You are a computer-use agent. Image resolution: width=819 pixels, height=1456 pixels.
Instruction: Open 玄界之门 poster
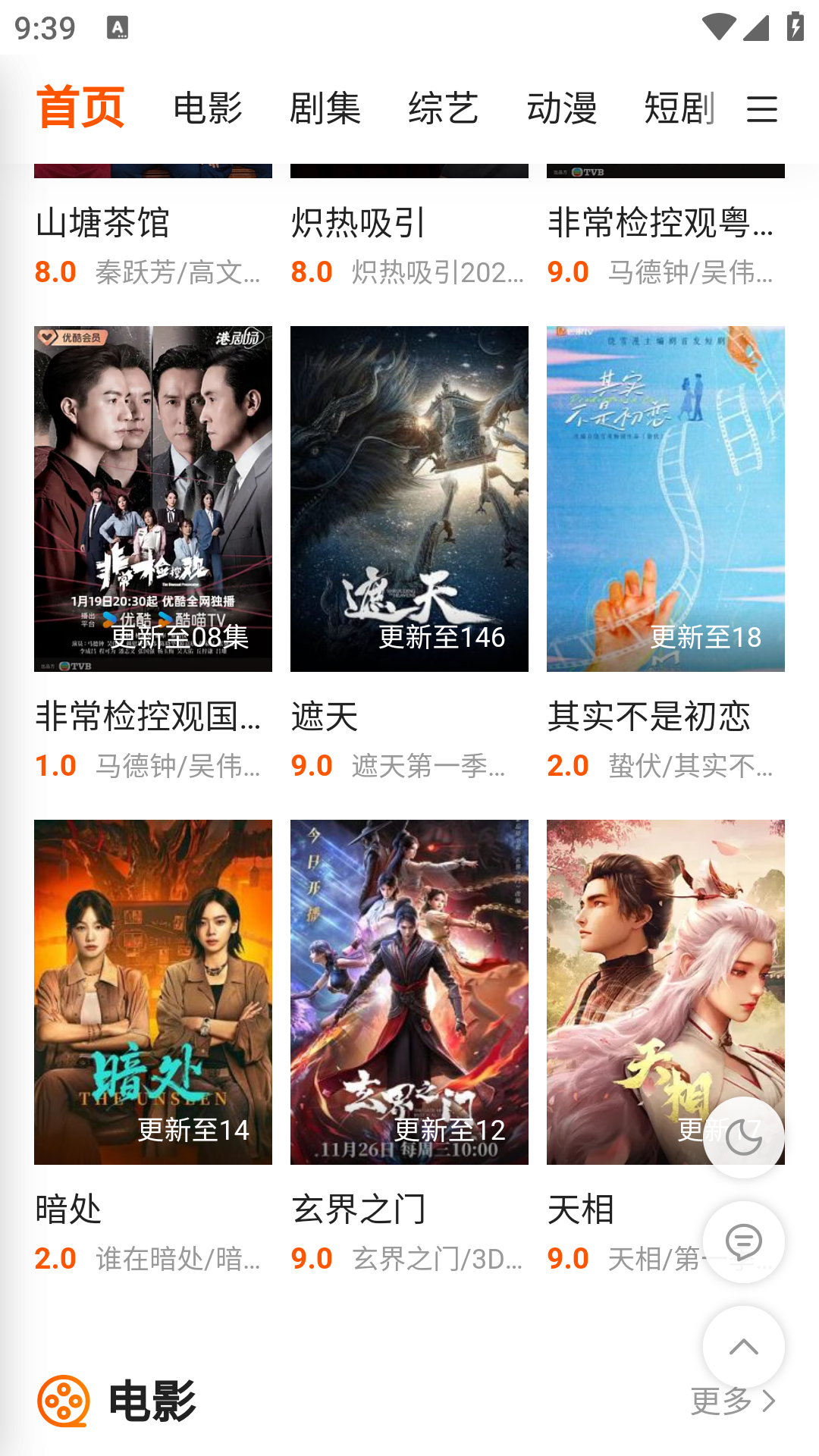click(x=409, y=992)
